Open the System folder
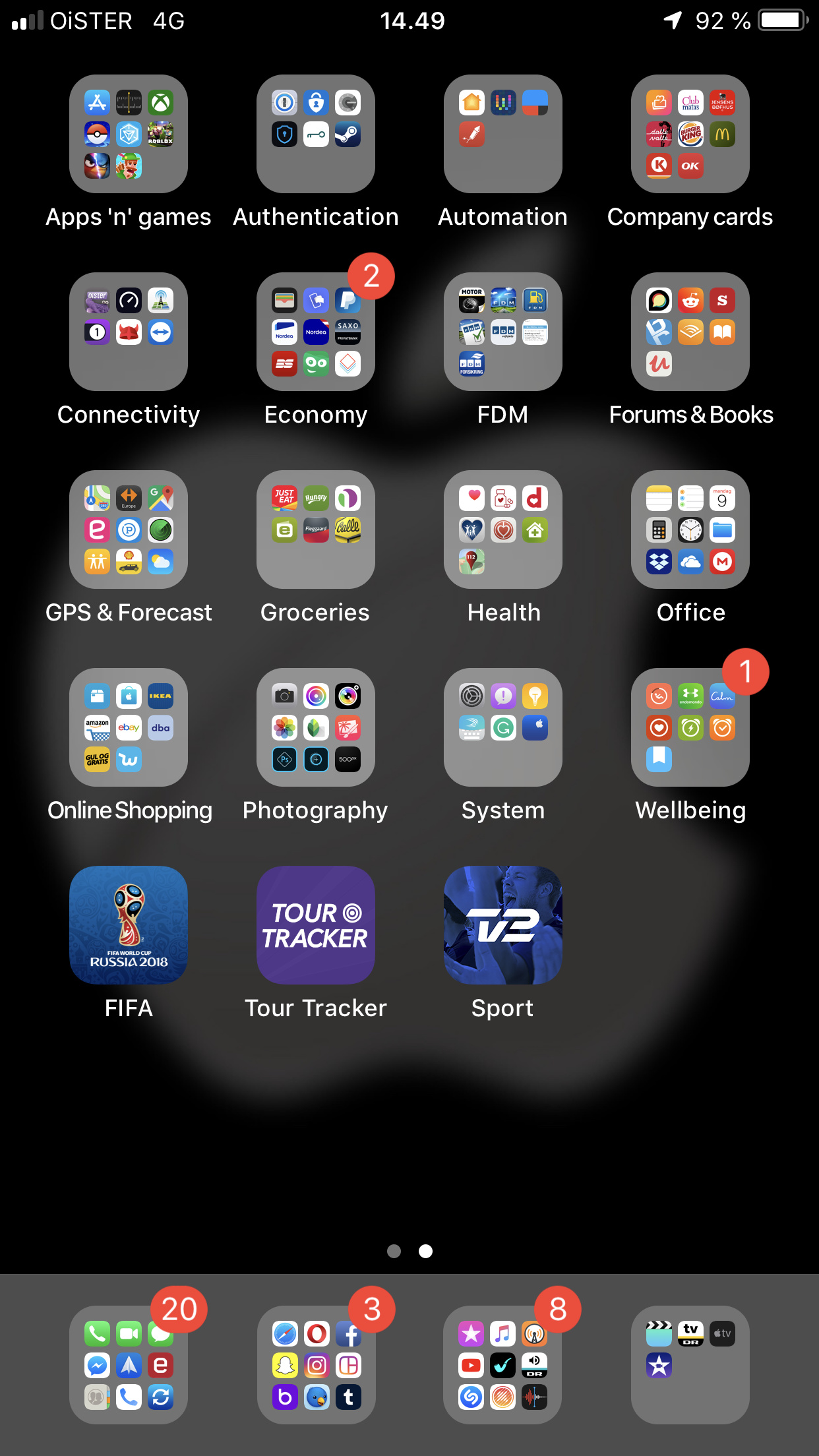Image resolution: width=819 pixels, height=1456 pixels. tap(502, 727)
